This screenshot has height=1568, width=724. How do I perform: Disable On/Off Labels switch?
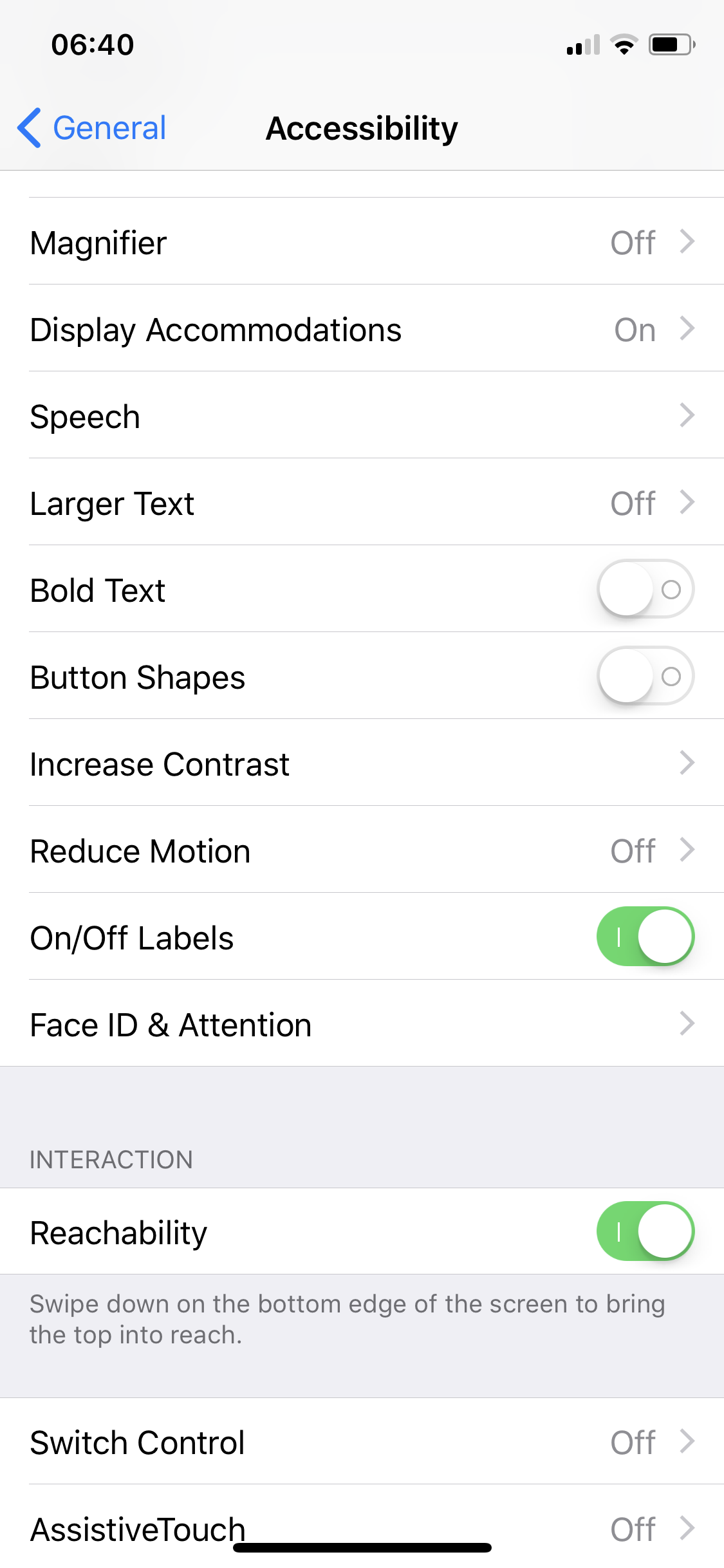pos(645,937)
